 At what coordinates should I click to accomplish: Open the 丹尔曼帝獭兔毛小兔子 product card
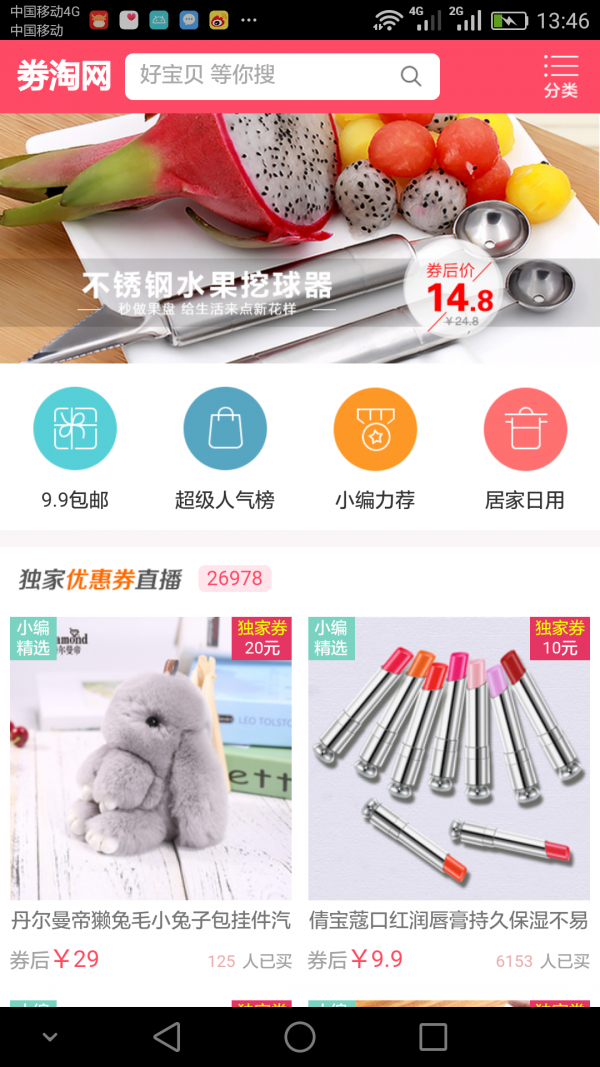click(x=150, y=795)
